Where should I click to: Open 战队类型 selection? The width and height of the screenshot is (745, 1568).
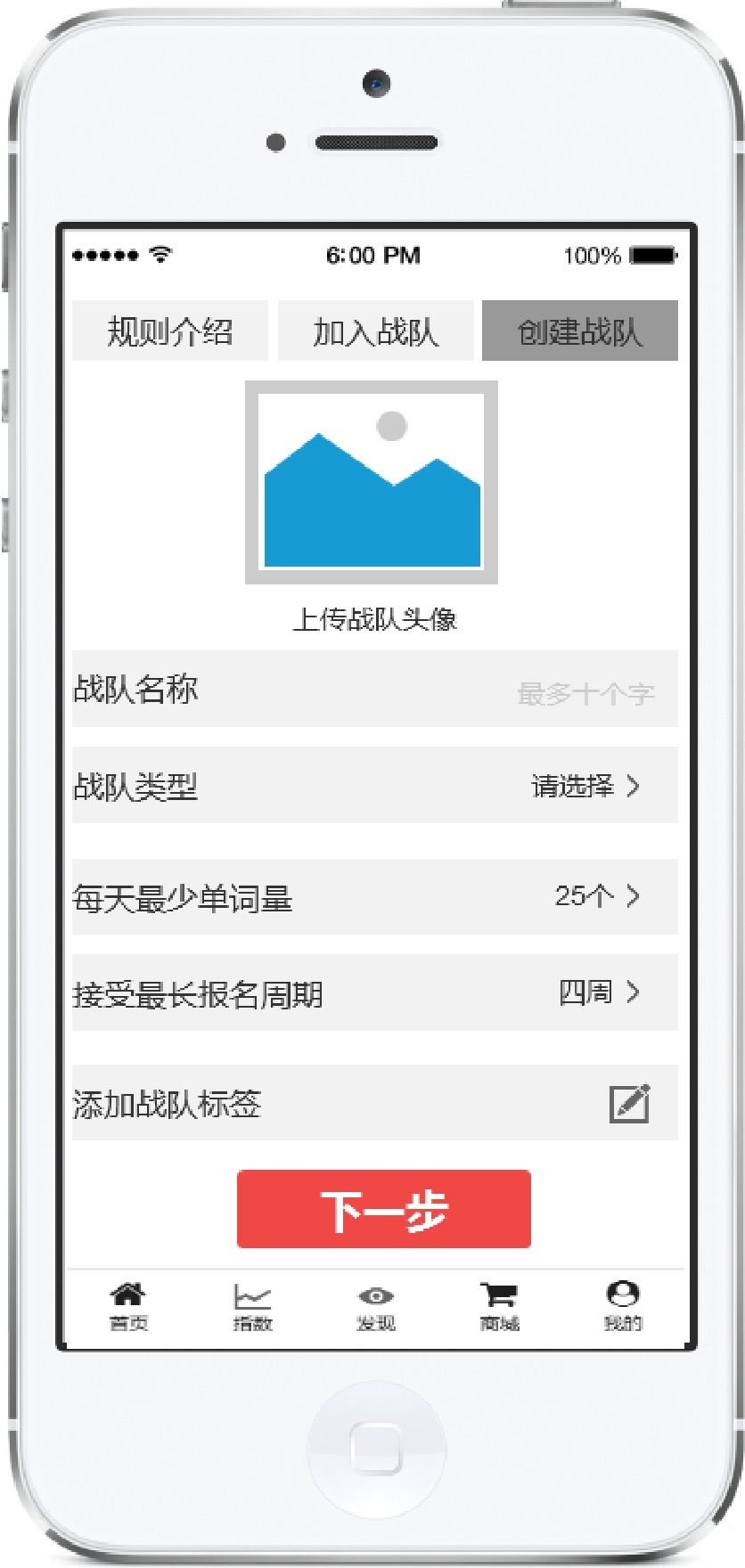585,786
